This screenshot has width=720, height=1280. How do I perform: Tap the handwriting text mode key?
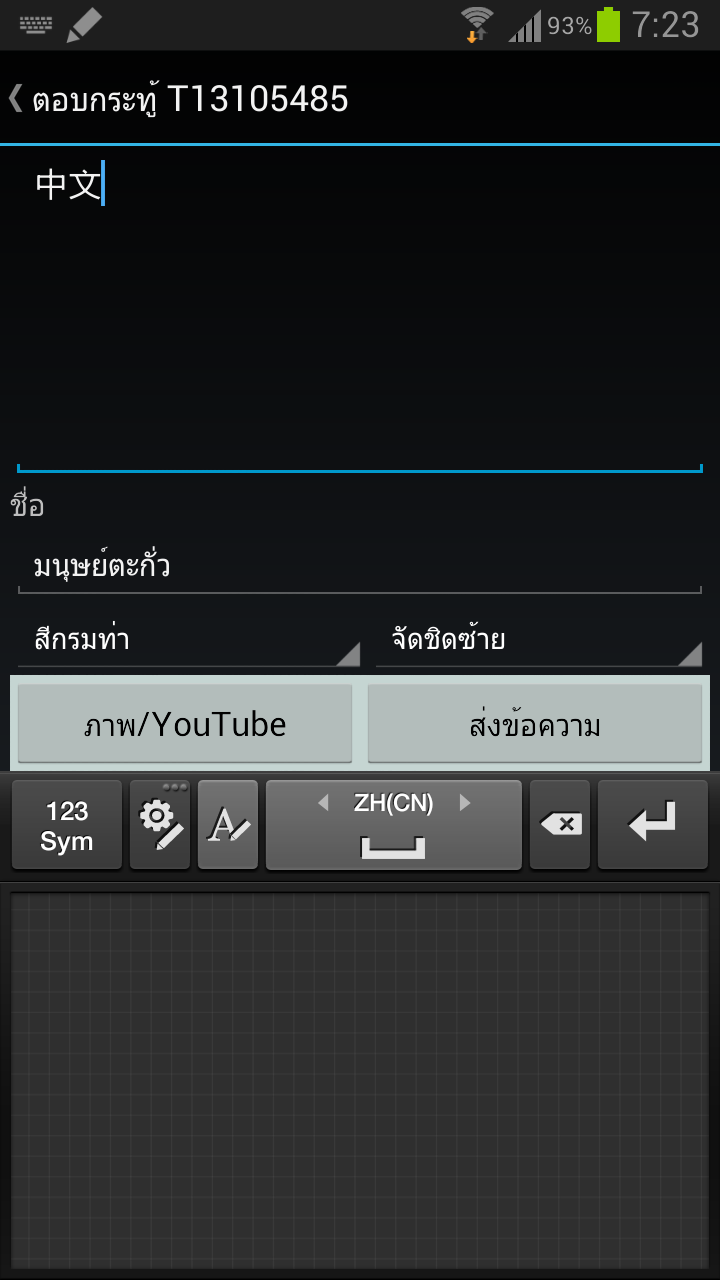[228, 826]
